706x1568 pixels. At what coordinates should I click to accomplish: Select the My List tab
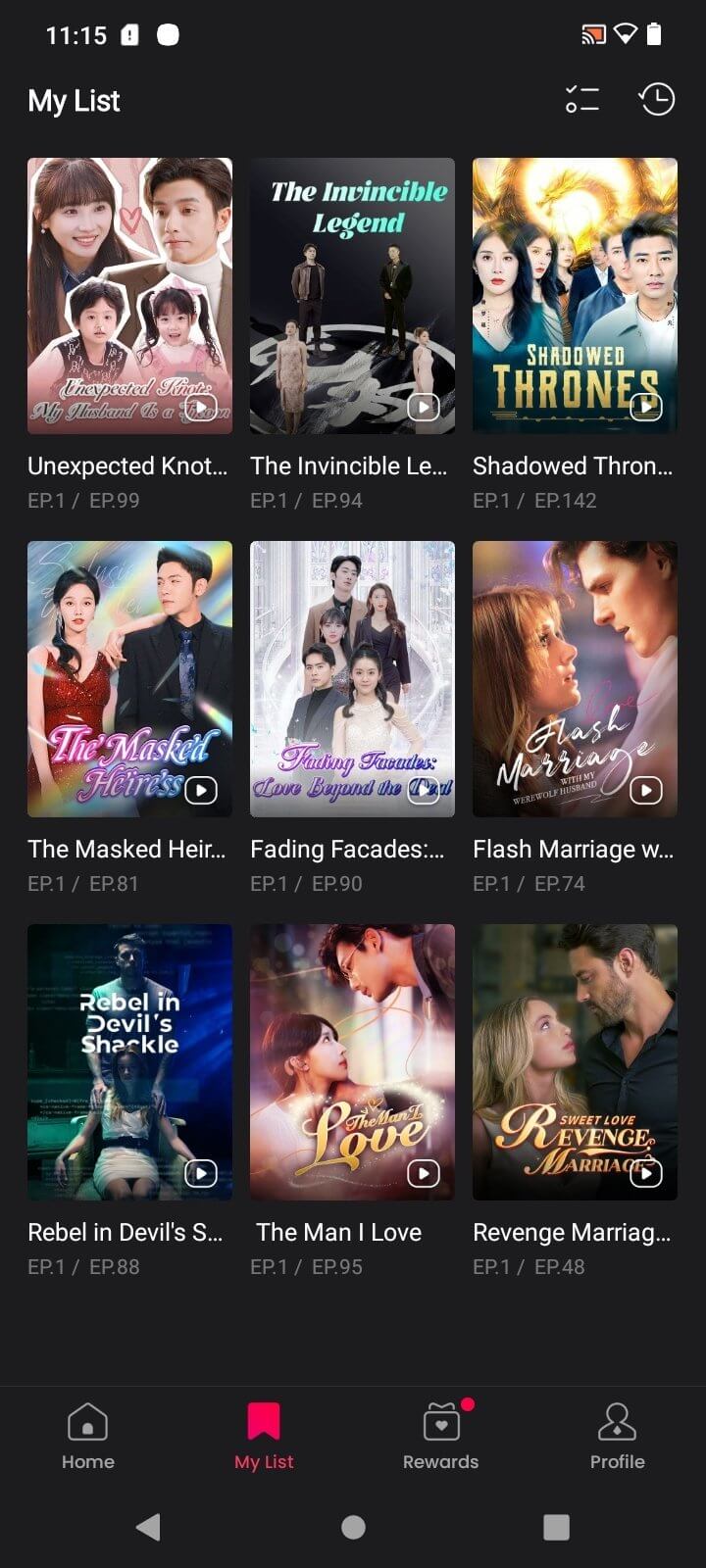tap(264, 1437)
